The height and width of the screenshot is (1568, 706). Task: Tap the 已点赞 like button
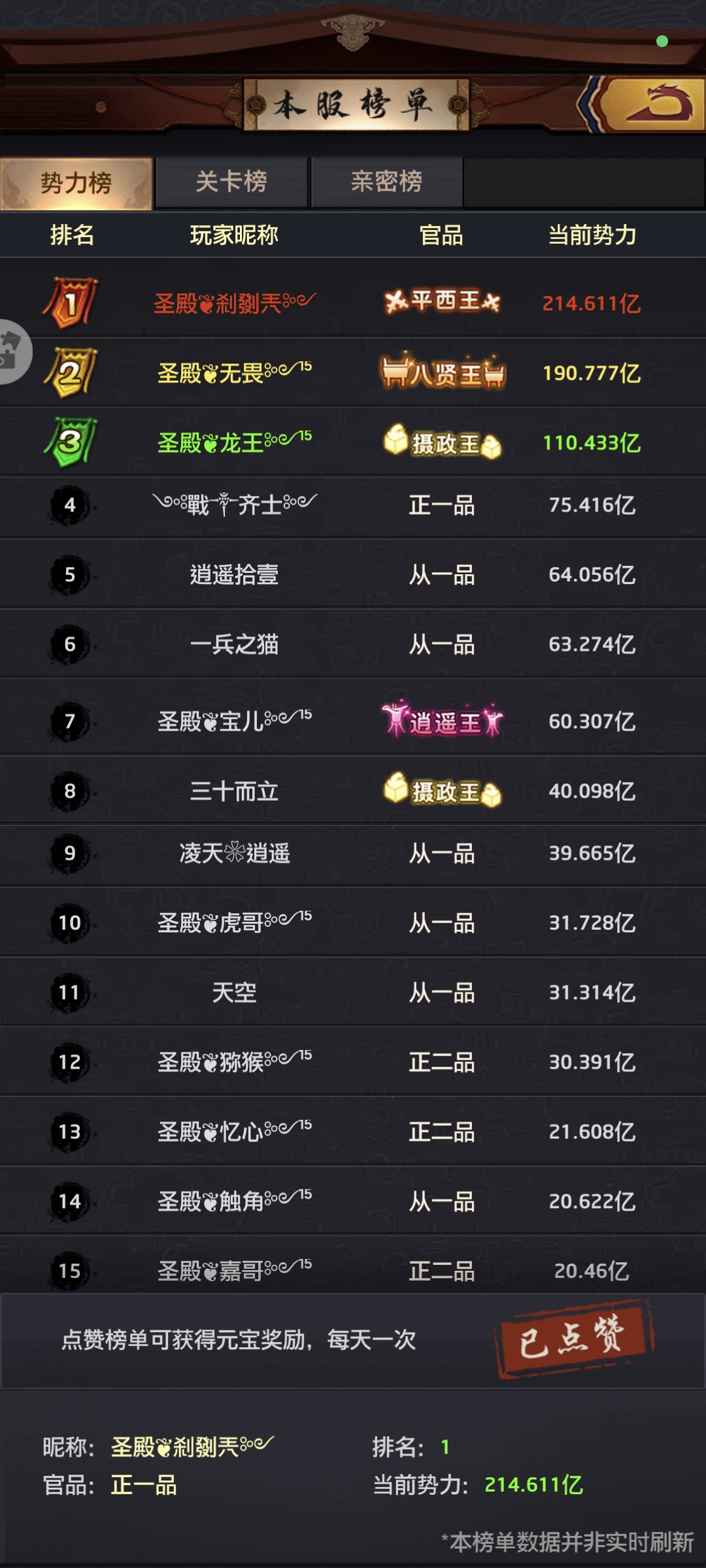(575, 1339)
